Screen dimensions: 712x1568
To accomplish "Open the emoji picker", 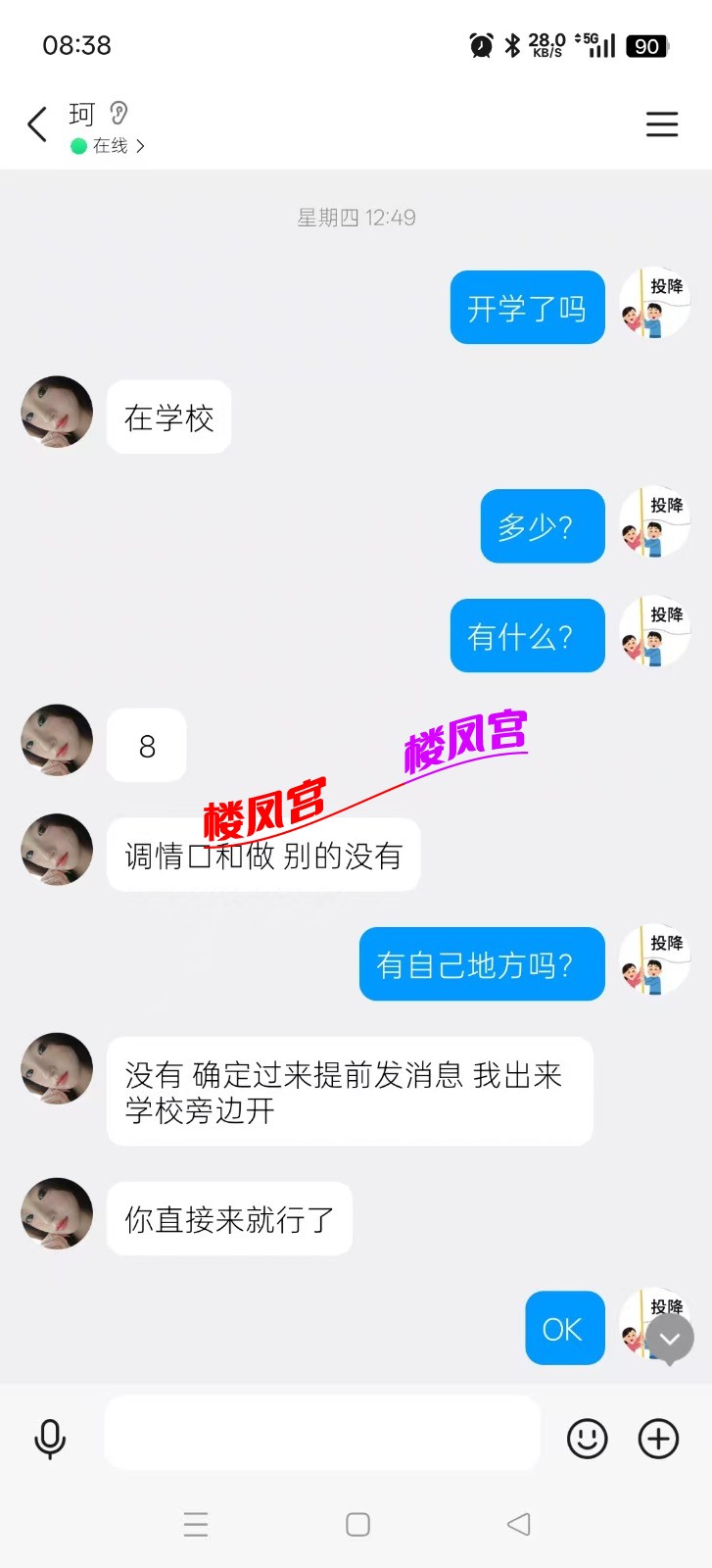I will [x=588, y=1439].
